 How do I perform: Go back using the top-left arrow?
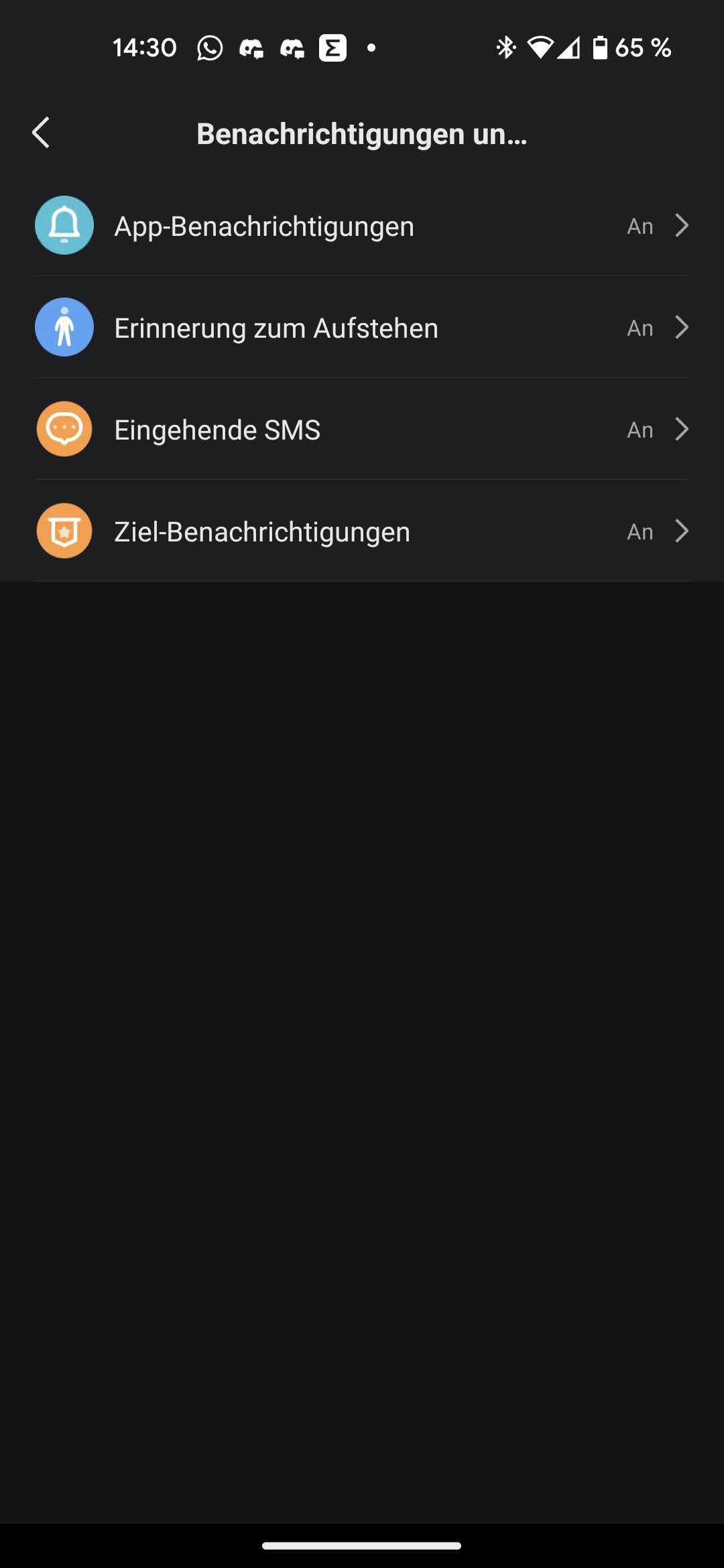tap(42, 133)
